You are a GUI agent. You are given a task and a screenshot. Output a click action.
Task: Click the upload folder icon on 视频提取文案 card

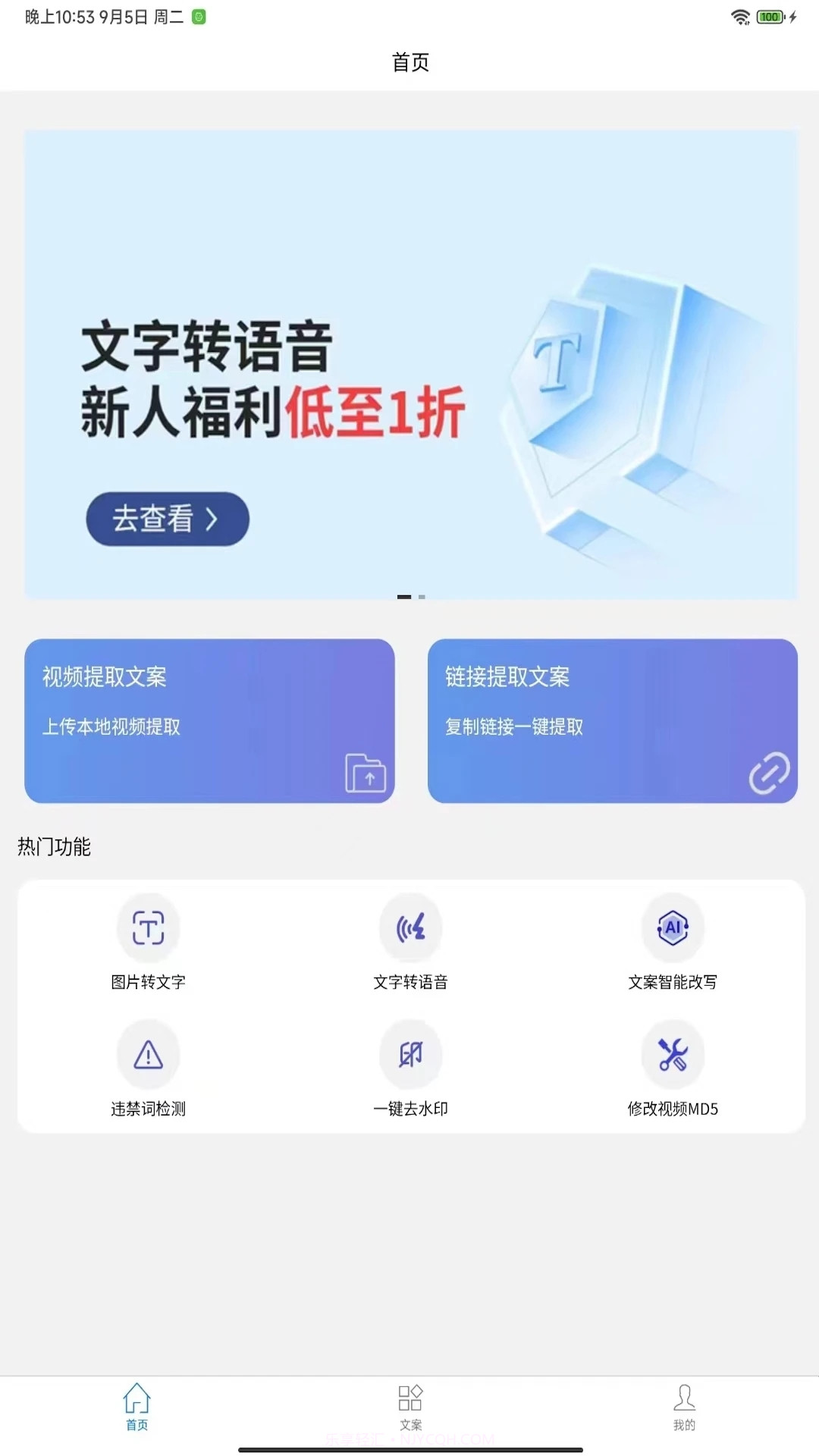tap(365, 773)
